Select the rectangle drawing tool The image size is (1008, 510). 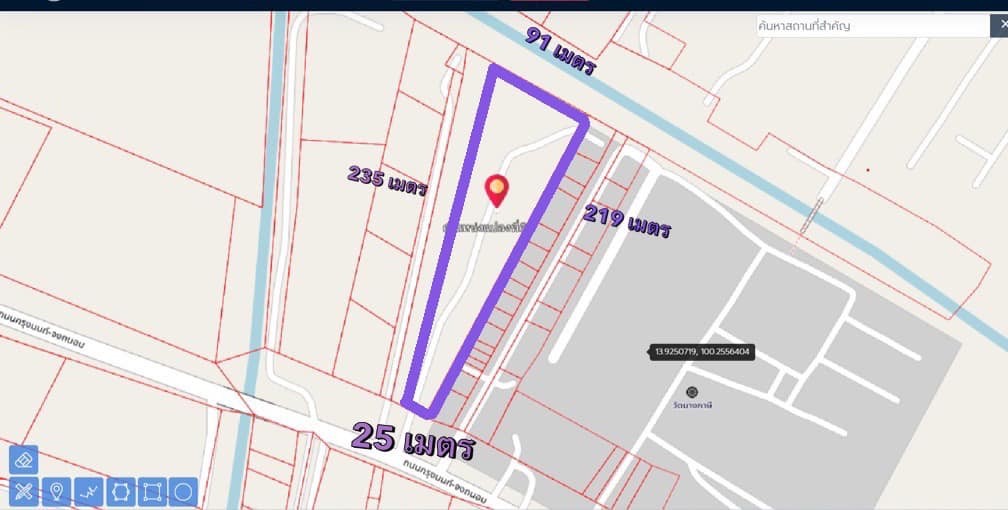(152, 492)
